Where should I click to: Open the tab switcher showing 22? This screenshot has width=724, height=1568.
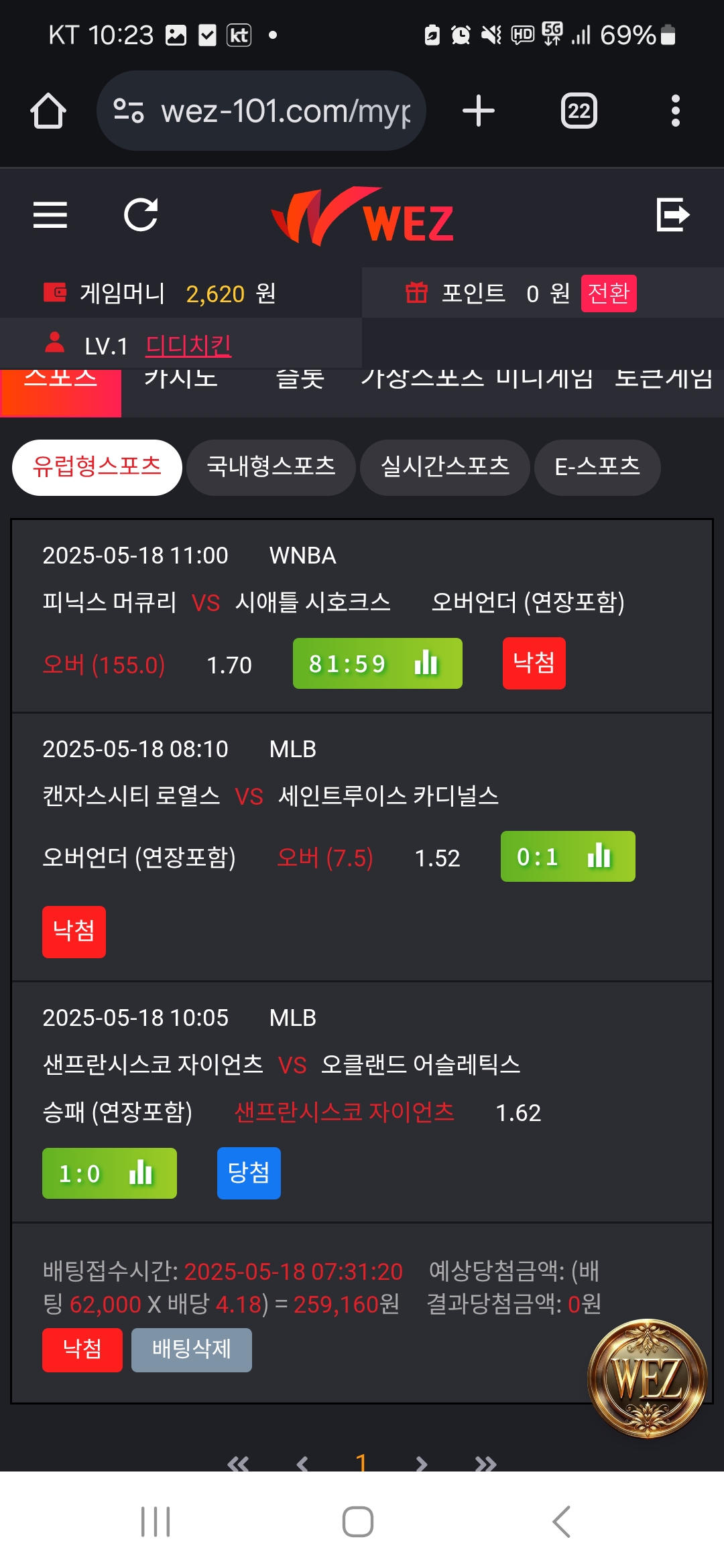coord(579,111)
